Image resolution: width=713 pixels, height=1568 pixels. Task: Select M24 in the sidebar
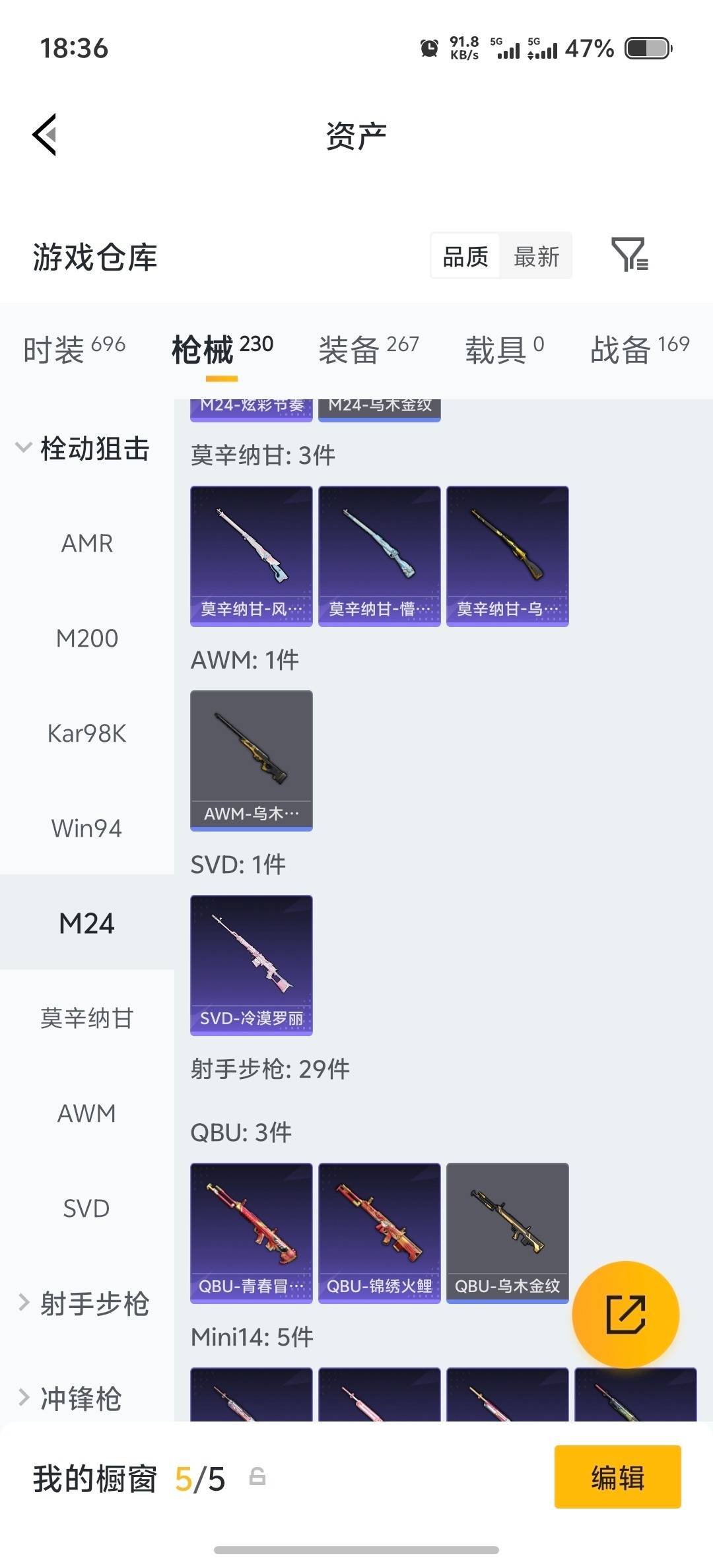tap(88, 923)
